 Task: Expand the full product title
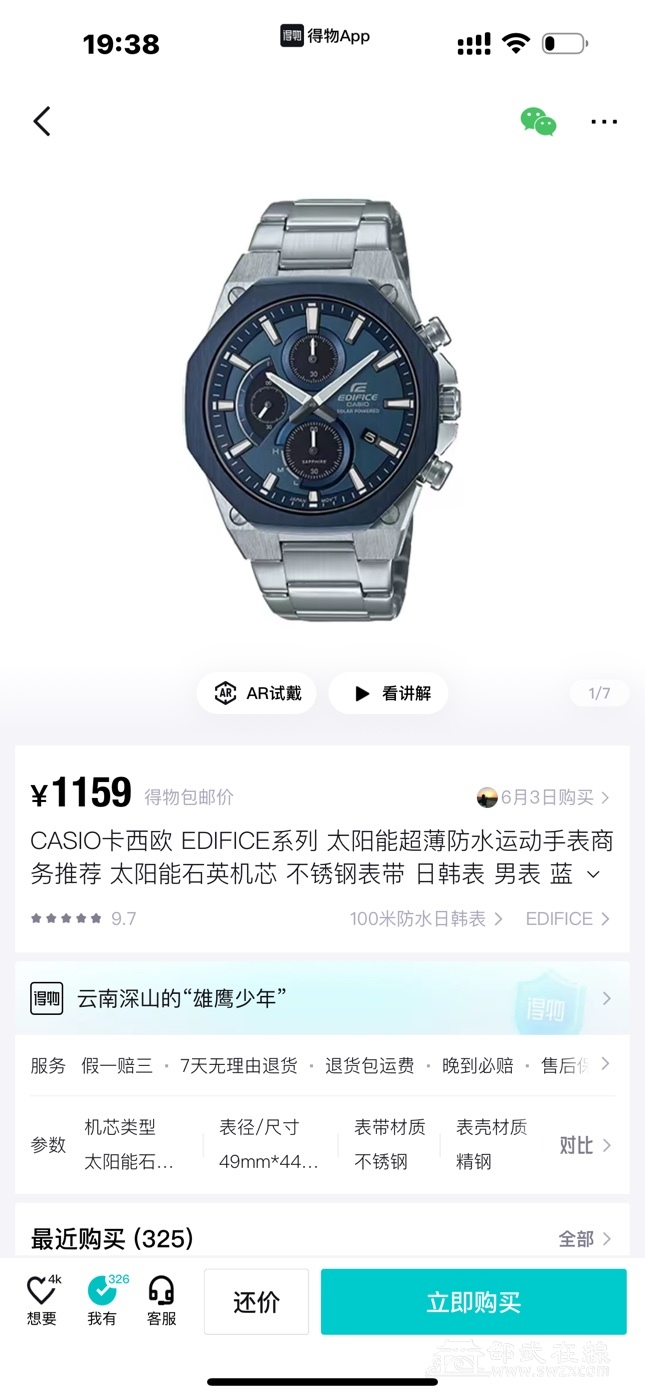593,875
